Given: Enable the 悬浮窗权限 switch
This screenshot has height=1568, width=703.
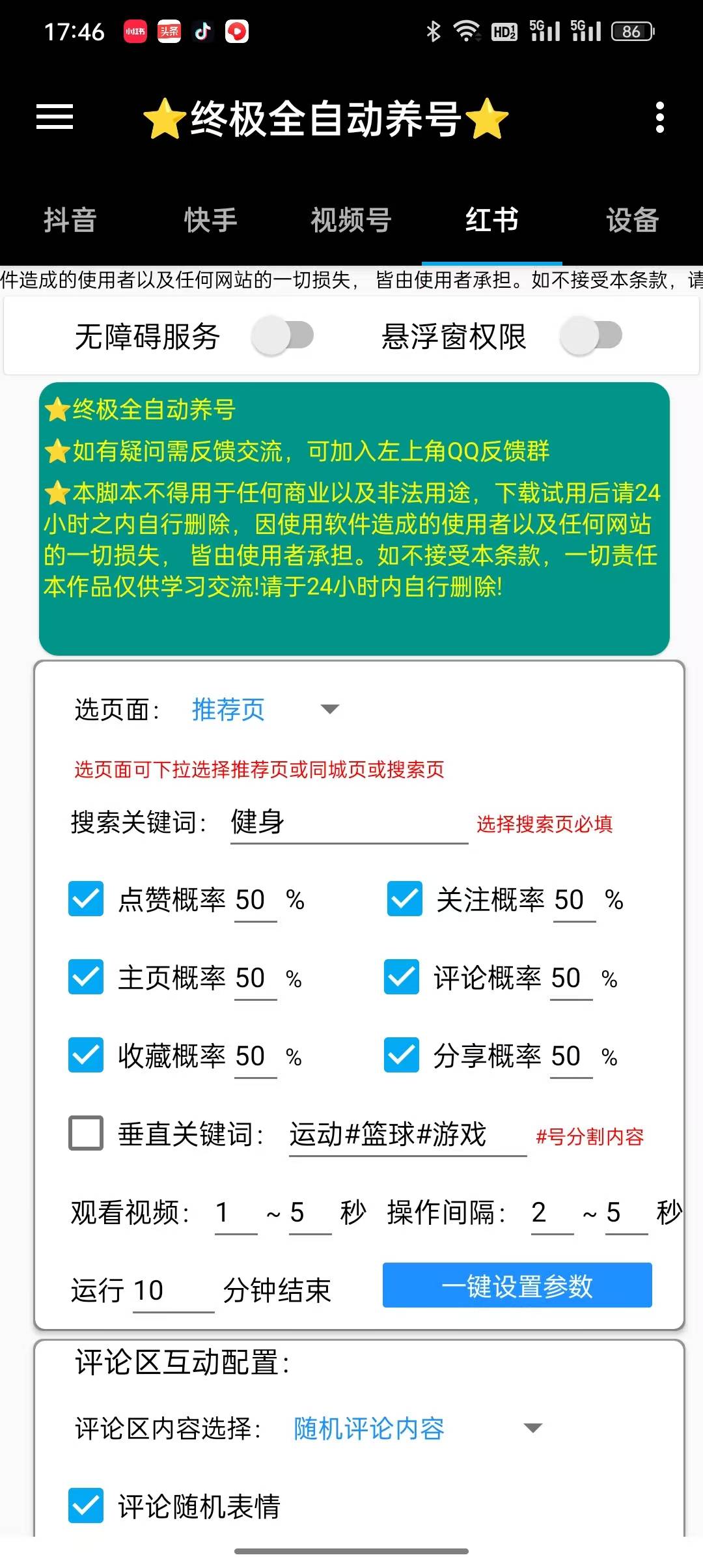Looking at the screenshot, I should (x=591, y=336).
